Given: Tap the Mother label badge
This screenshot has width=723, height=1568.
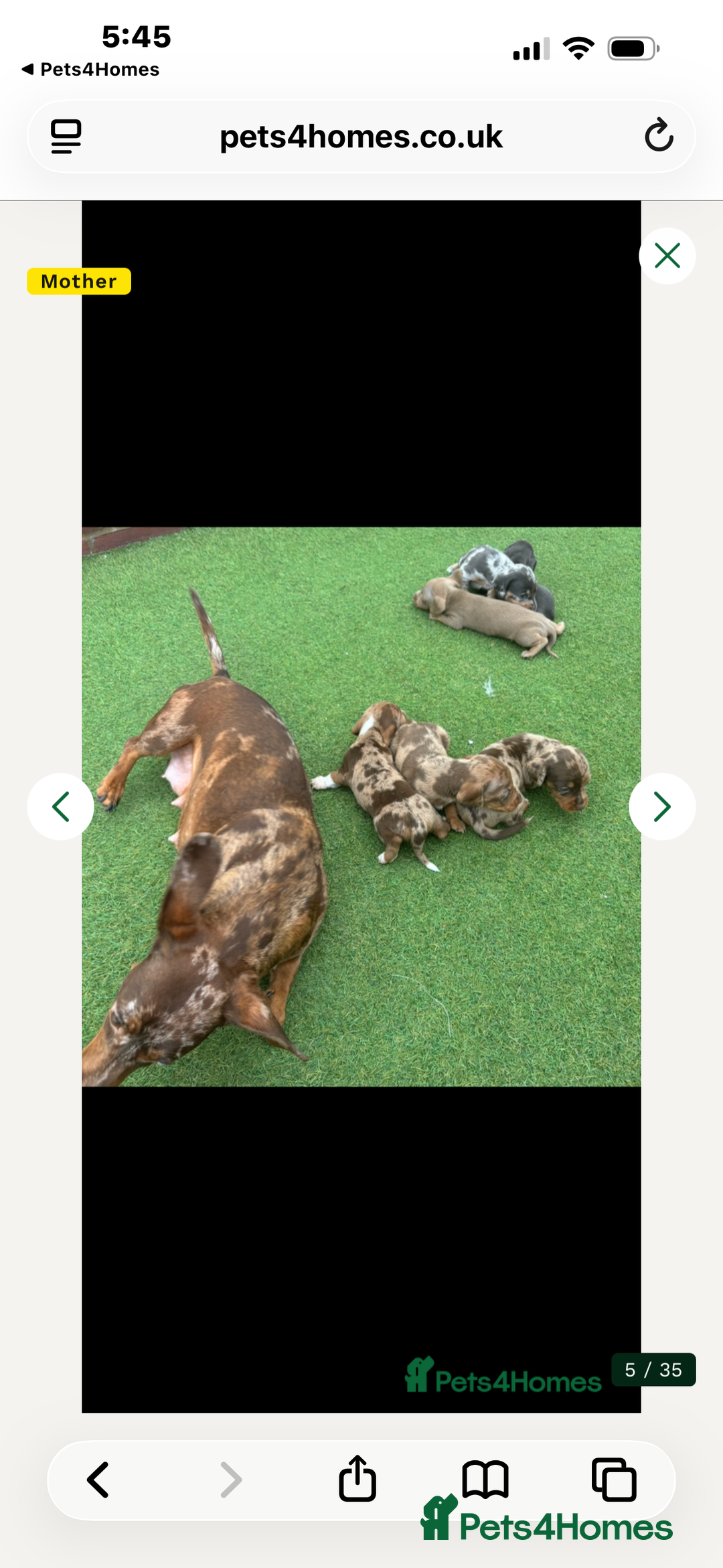Looking at the screenshot, I should pos(78,281).
